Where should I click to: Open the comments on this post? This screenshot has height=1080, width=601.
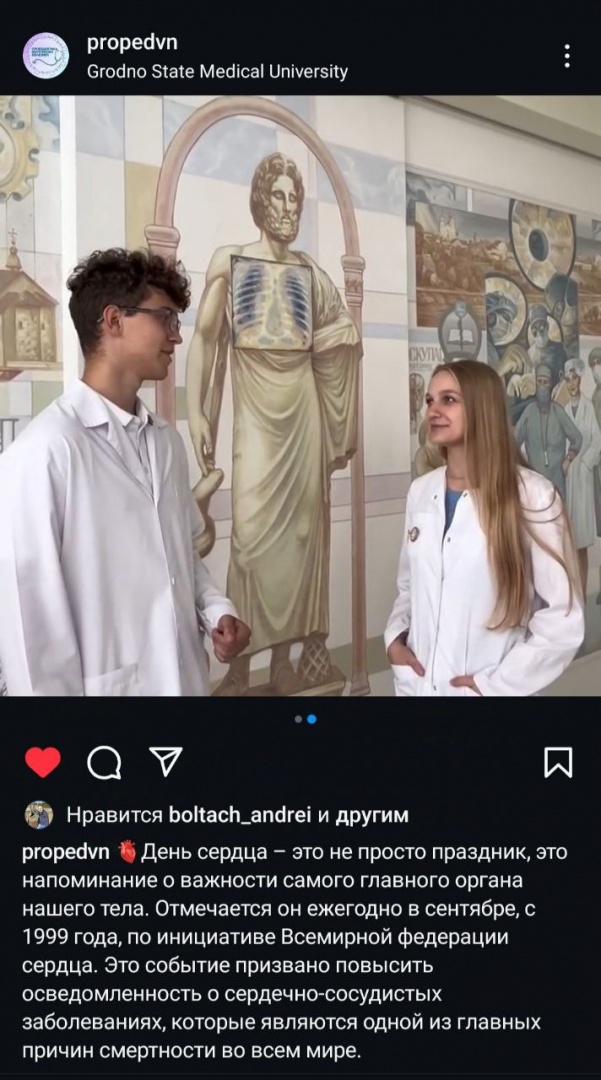tap(104, 762)
